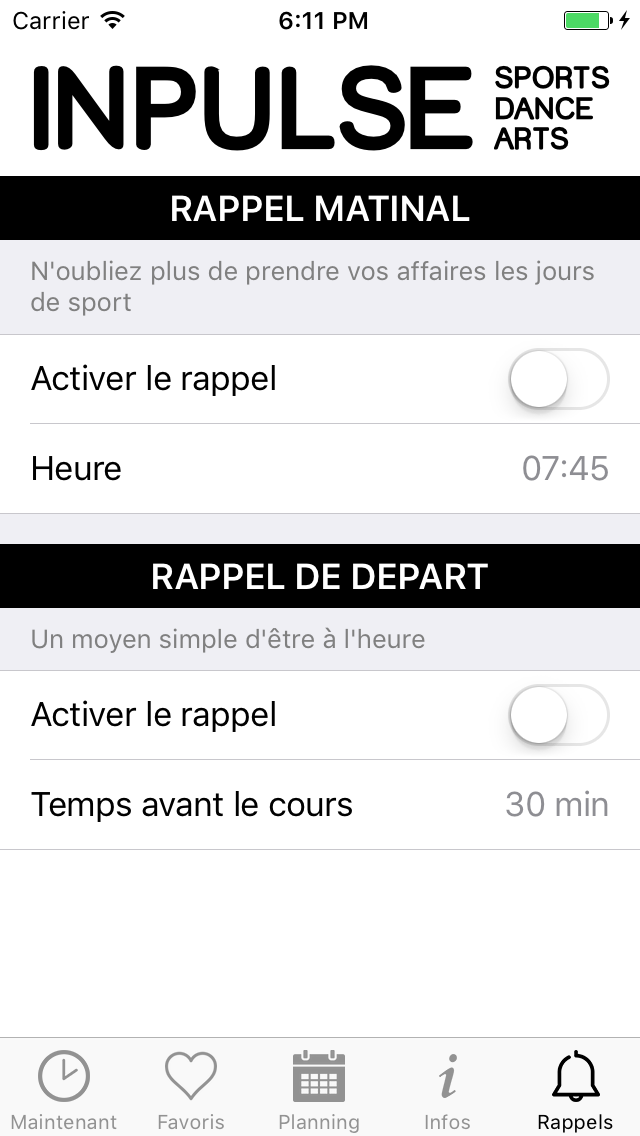
Task: Open the Heure time setting row
Action: [x=320, y=468]
